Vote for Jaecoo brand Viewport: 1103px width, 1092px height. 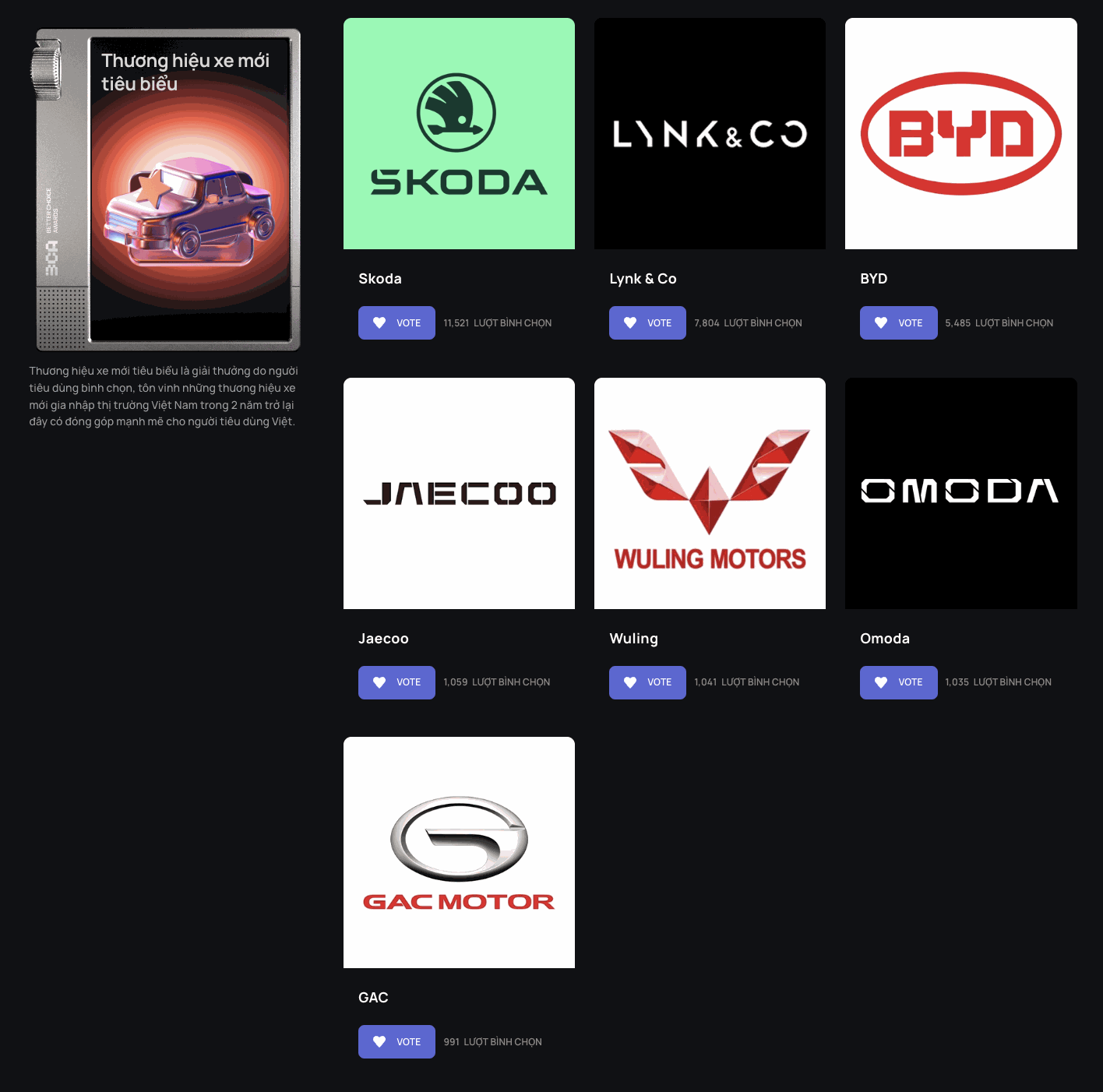point(396,682)
